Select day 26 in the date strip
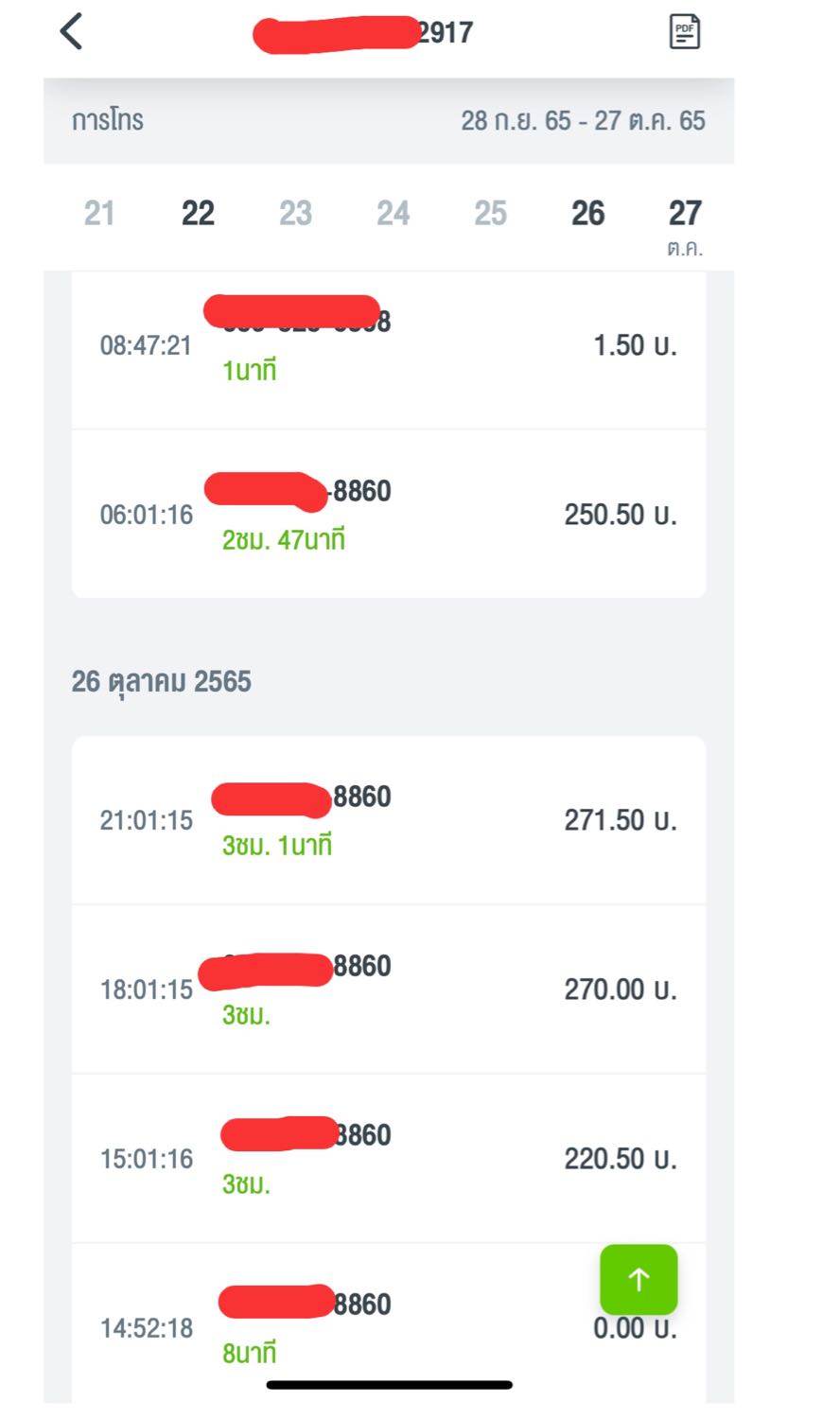The width and height of the screenshot is (840, 1419). 587,214
